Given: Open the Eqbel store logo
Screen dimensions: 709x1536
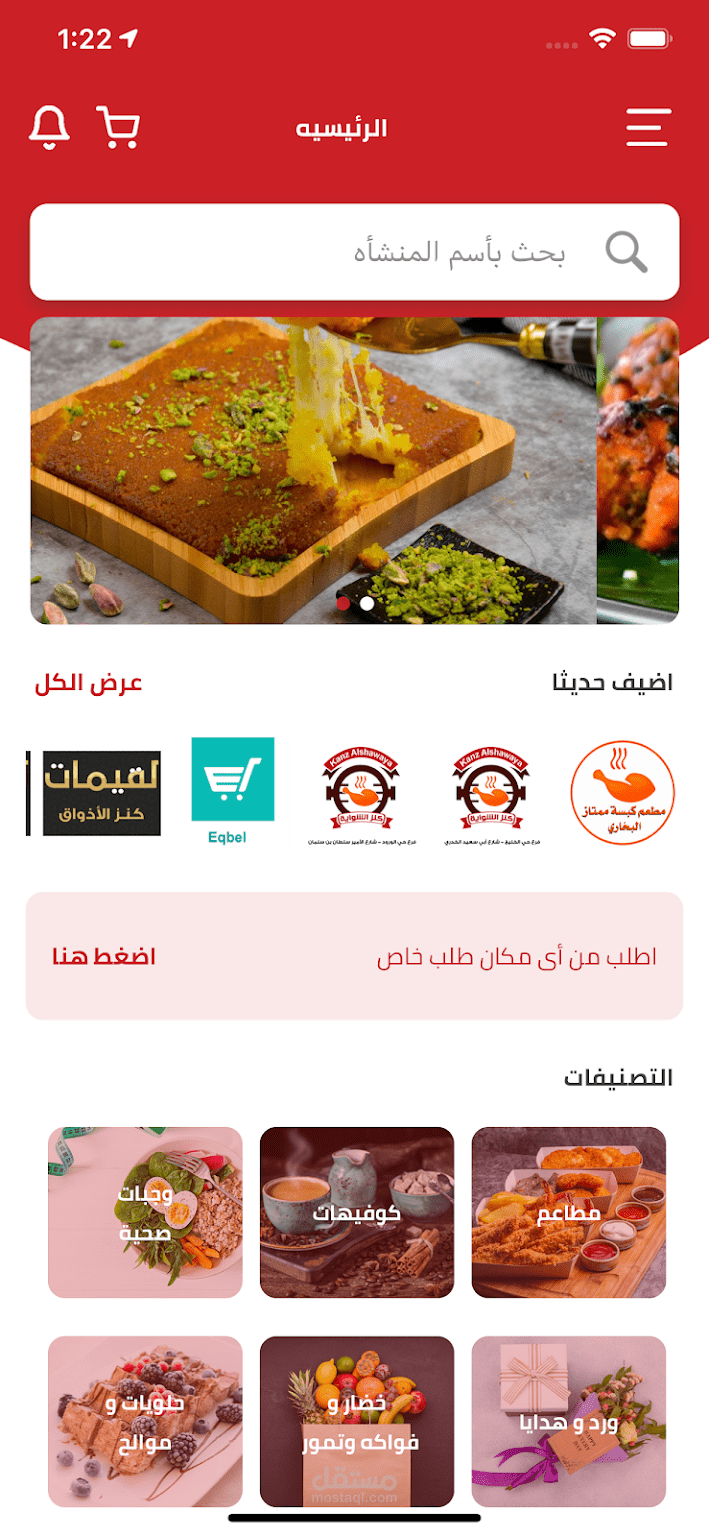Looking at the screenshot, I should coord(232,790).
